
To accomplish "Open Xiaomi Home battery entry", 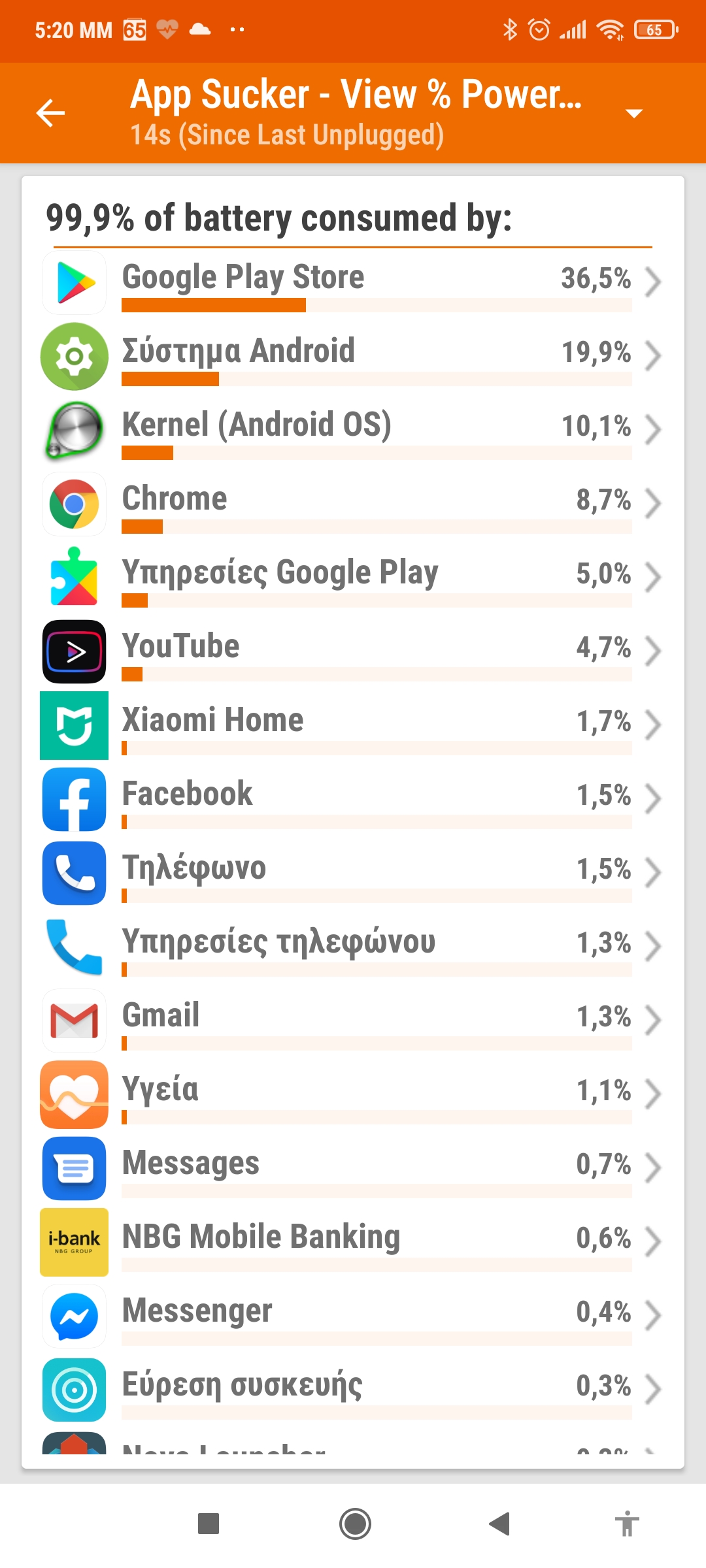I will [353, 725].
